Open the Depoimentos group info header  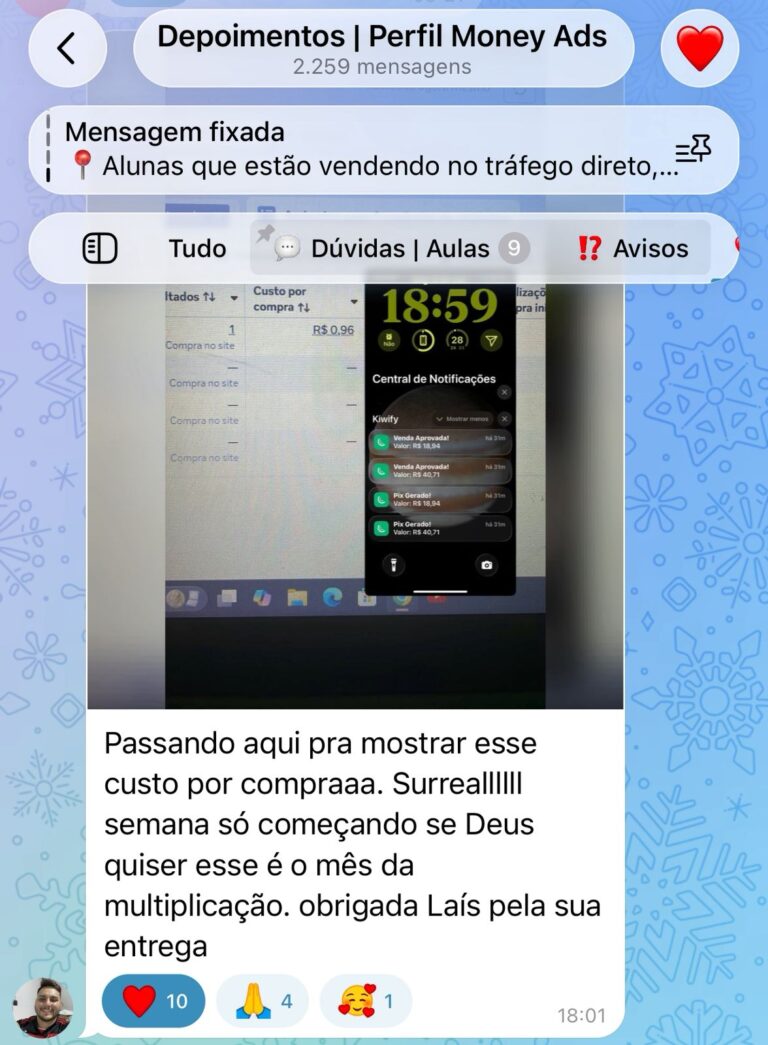pos(382,49)
